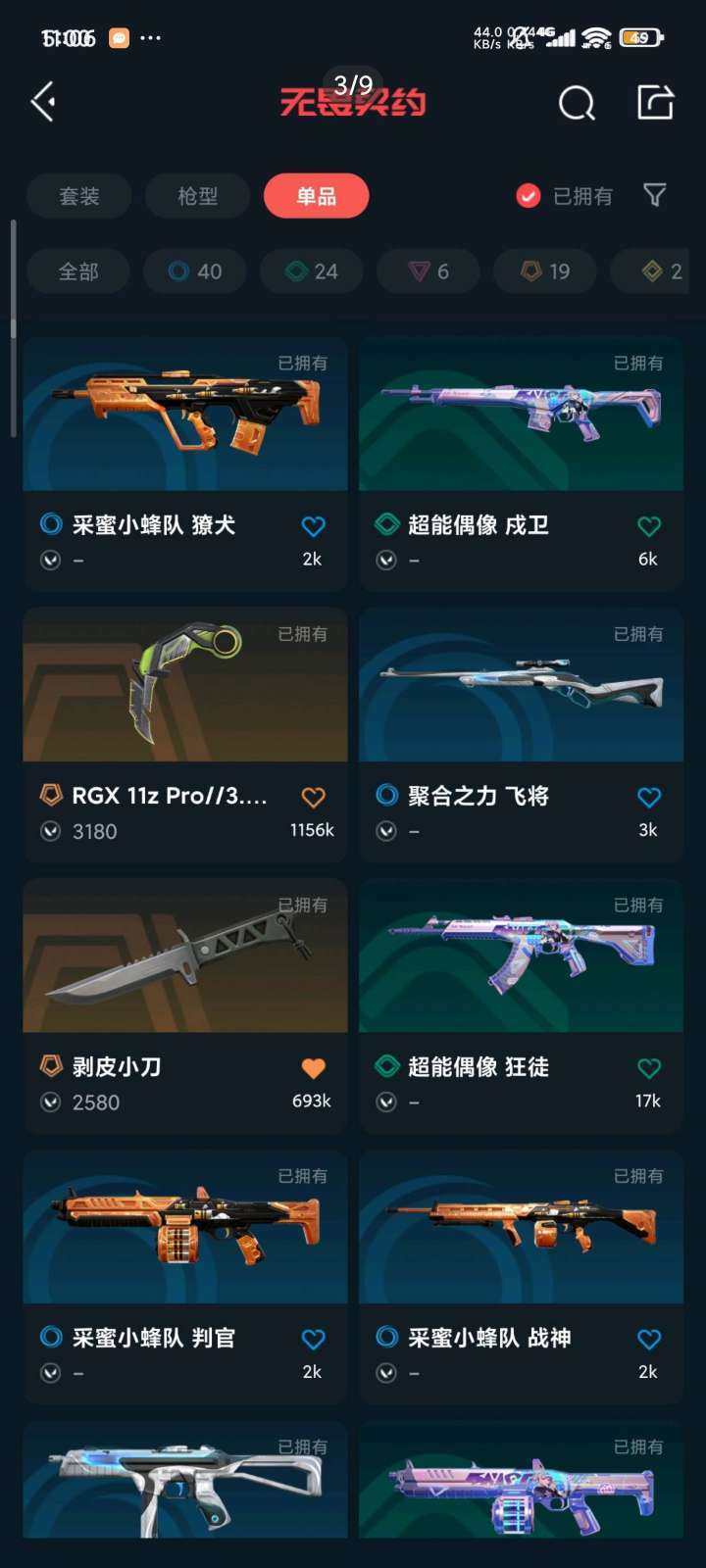Open the search magnifier icon
This screenshot has height=1568, width=706.
(577, 102)
